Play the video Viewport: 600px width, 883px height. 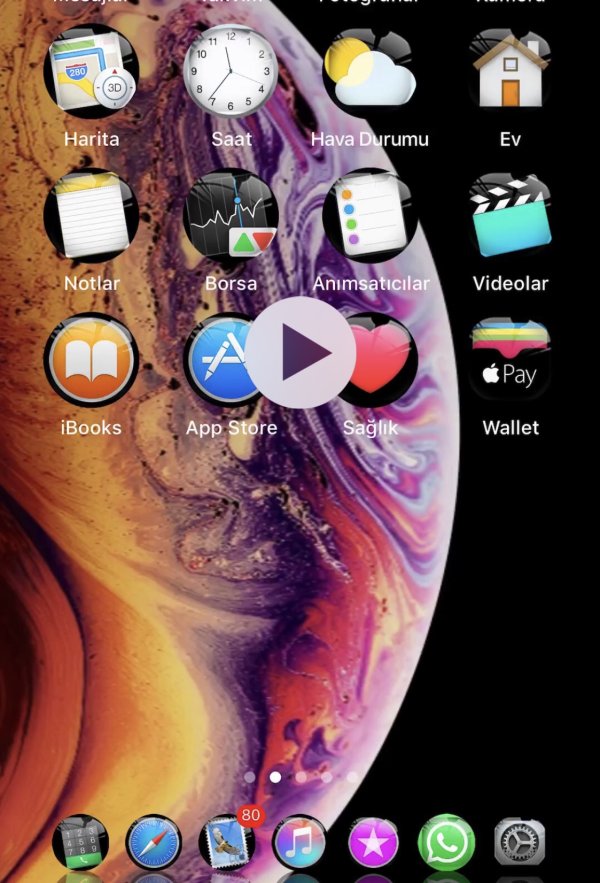(x=301, y=352)
